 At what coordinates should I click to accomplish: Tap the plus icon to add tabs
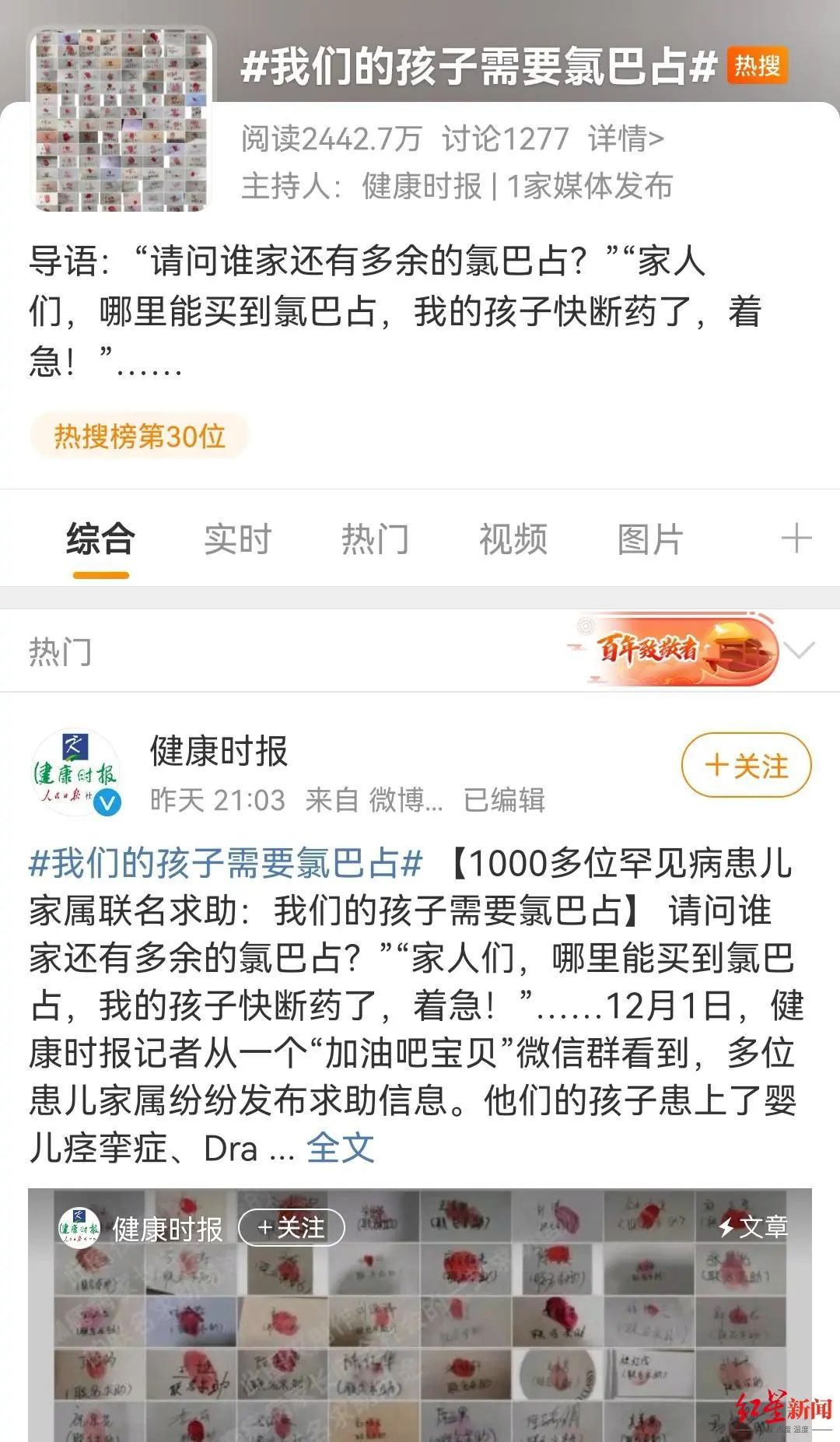(796, 539)
